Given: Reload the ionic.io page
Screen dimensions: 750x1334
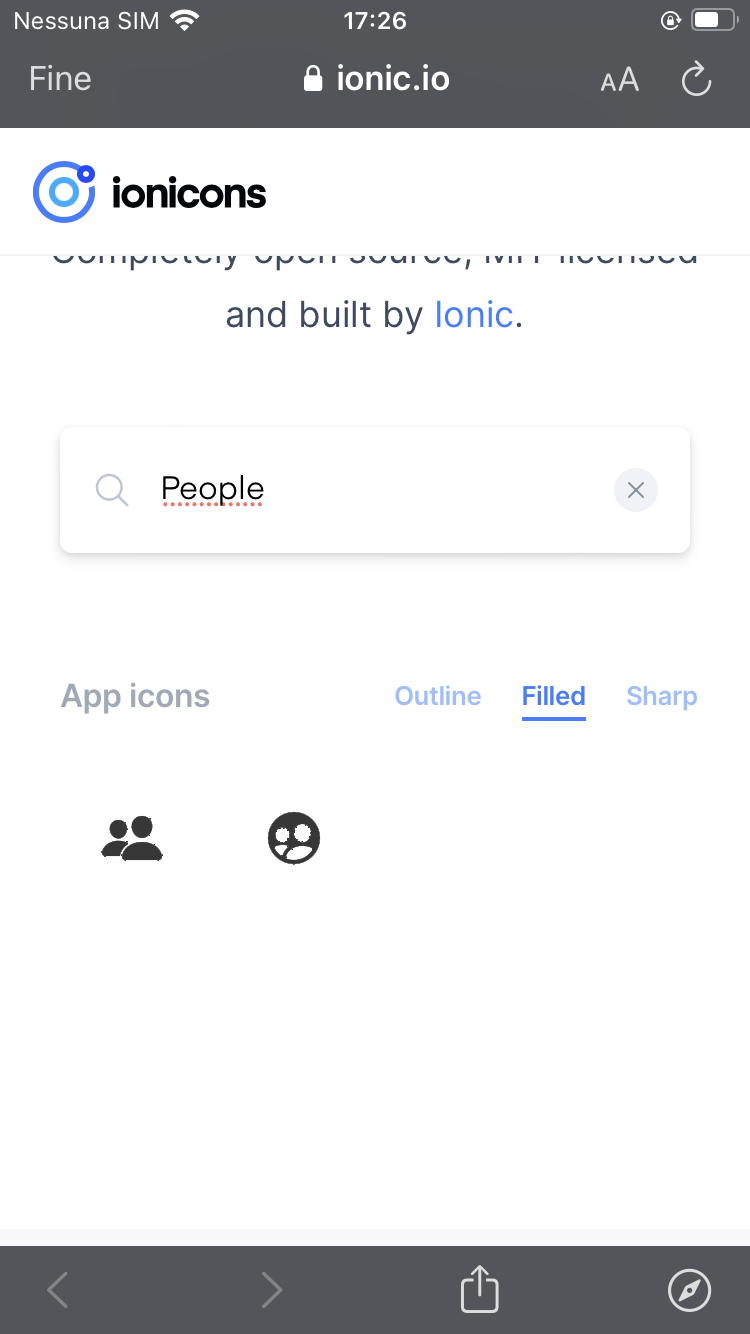Looking at the screenshot, I should (695, 79).
